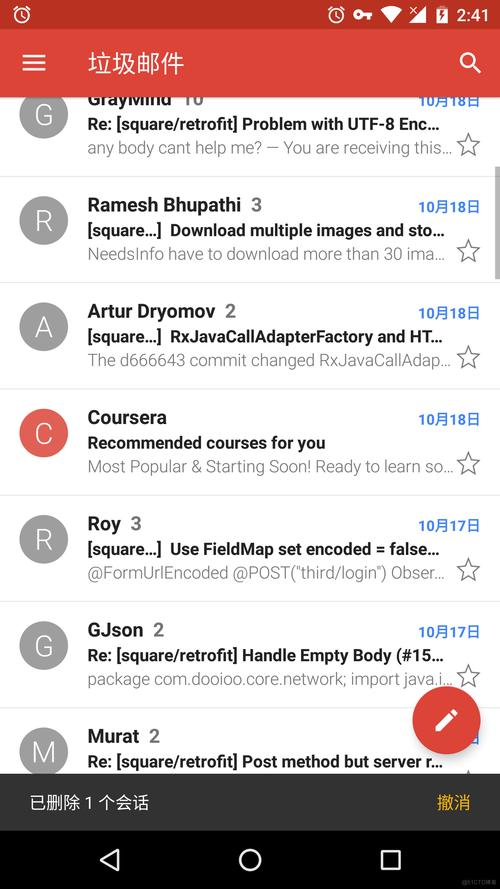Open Roy's FieldMap thread
The image size is (500, 889).
pyautogui.click(x=250, y=548)
